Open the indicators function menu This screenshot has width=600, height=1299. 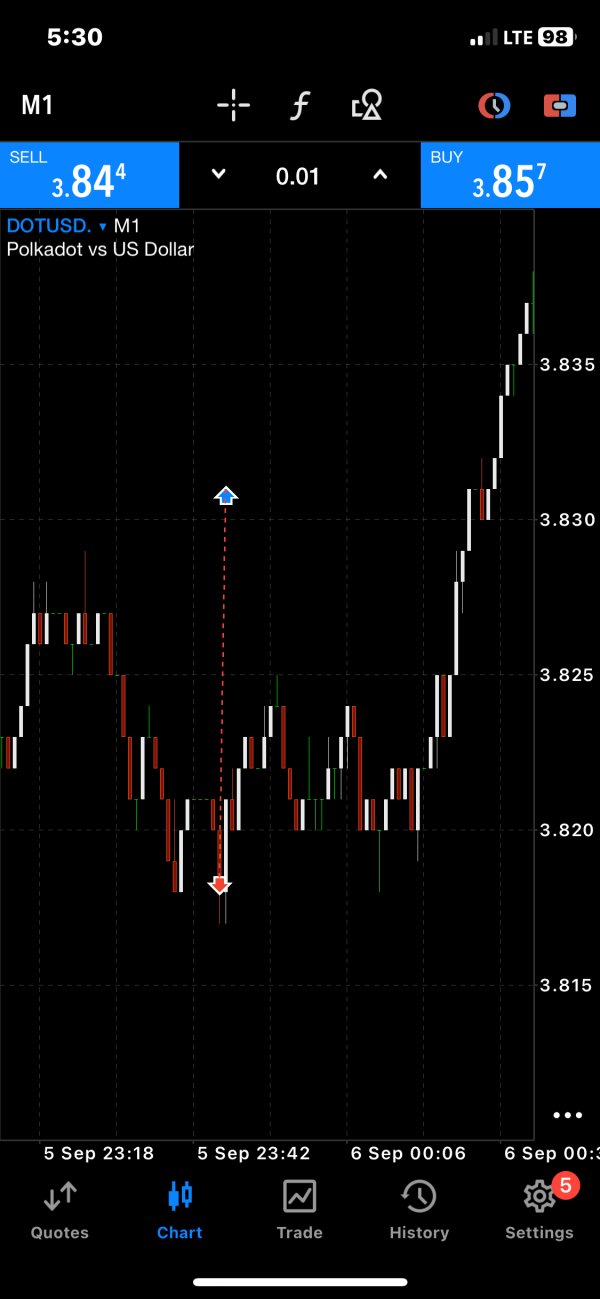299,105
